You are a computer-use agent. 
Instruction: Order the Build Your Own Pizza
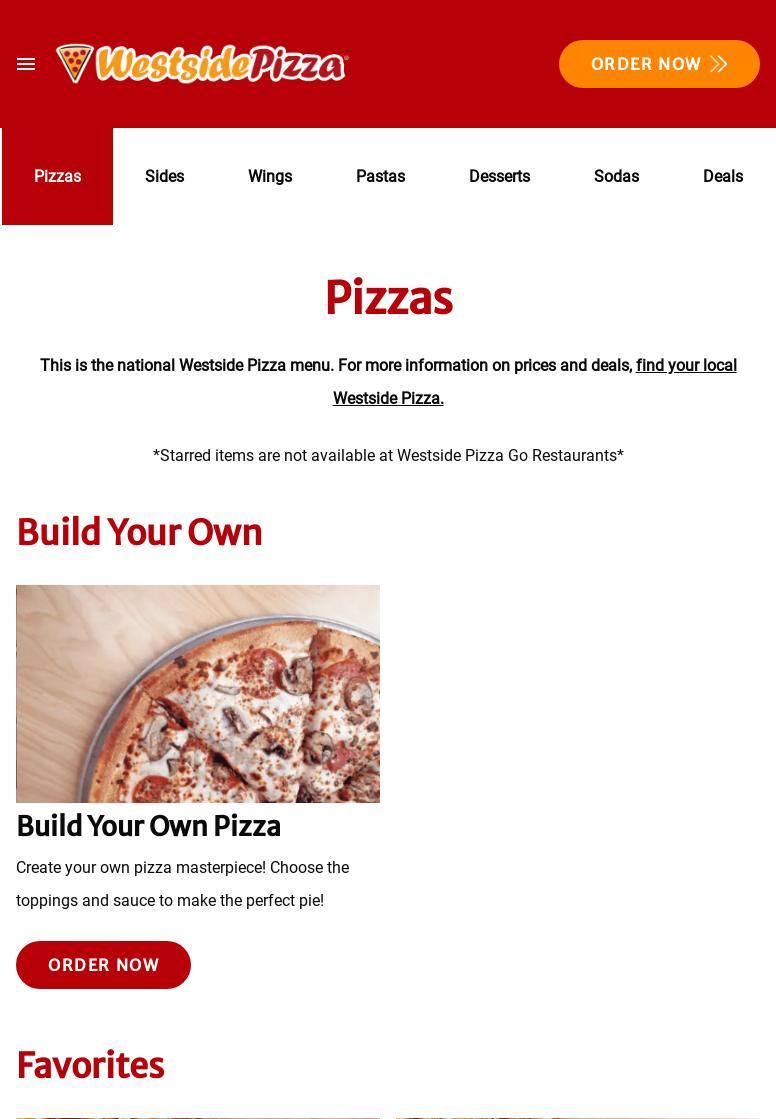click(103, 965)
